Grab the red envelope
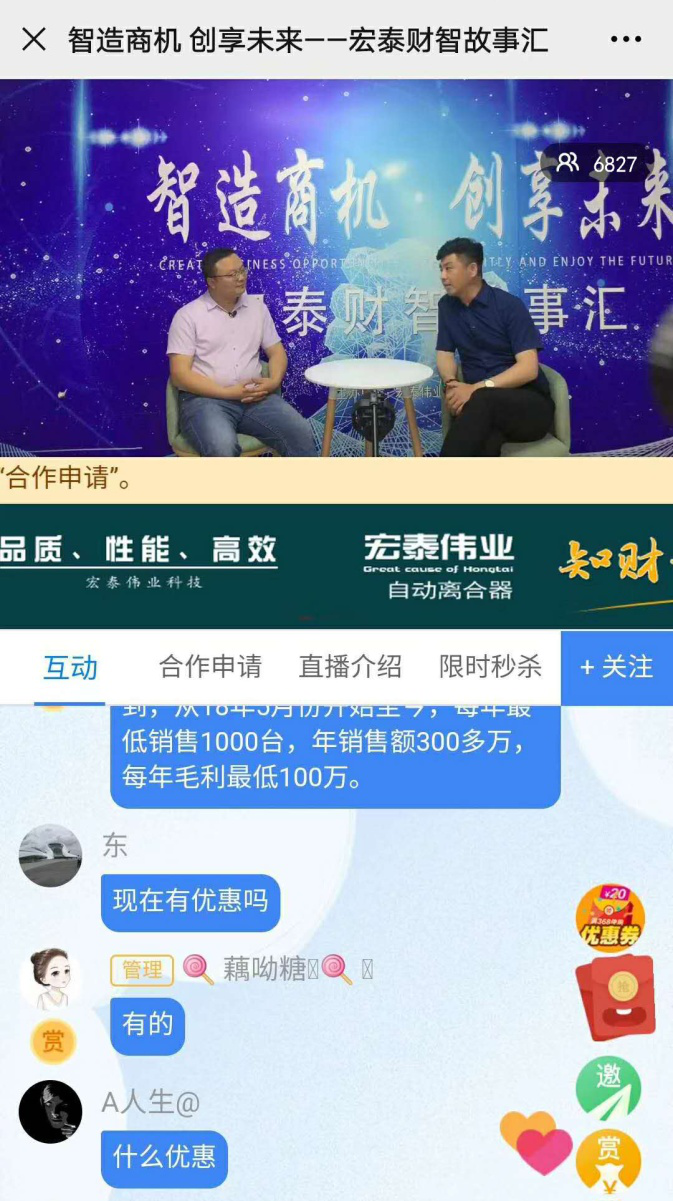The width and height of the screenshot is (673, 1201). (616, 996)
